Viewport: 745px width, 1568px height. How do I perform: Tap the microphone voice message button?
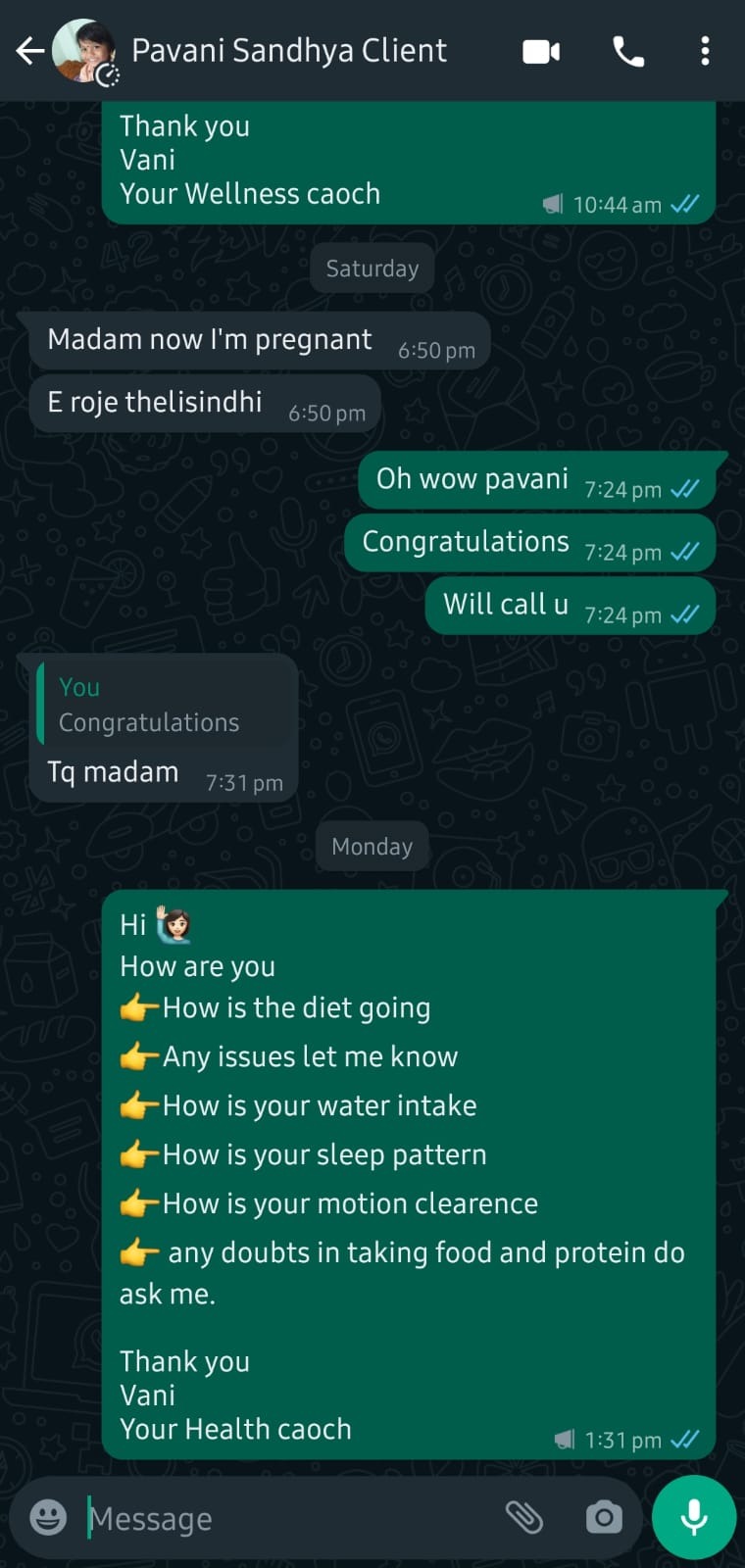coord(694,1517)
